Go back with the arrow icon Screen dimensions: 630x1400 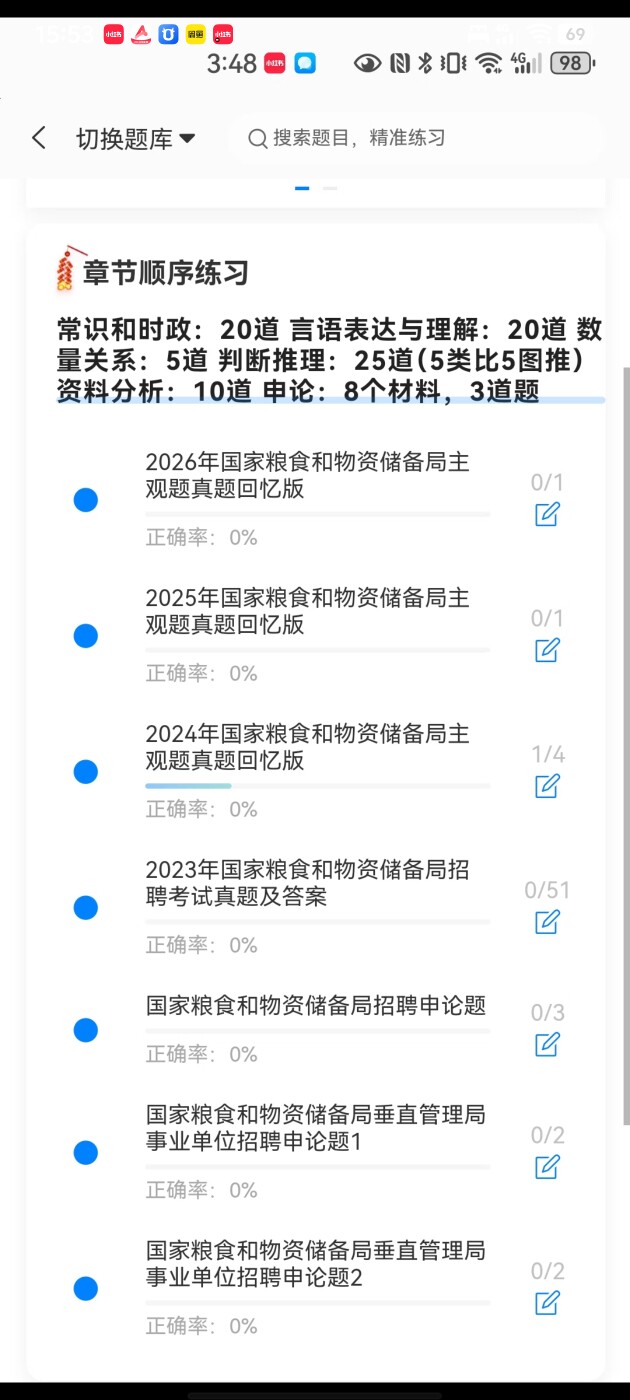(38, 138)
